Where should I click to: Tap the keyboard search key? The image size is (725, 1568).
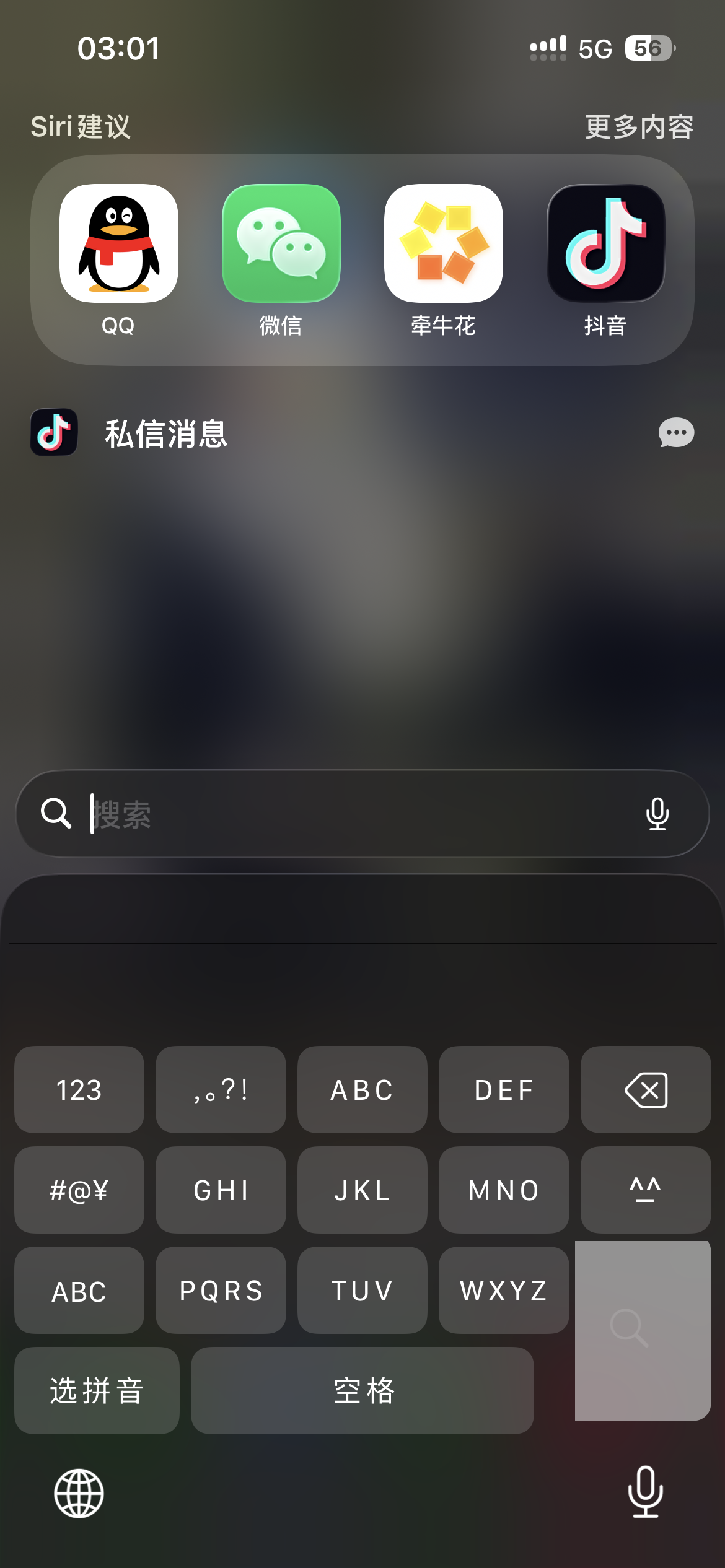[643, 1330]
